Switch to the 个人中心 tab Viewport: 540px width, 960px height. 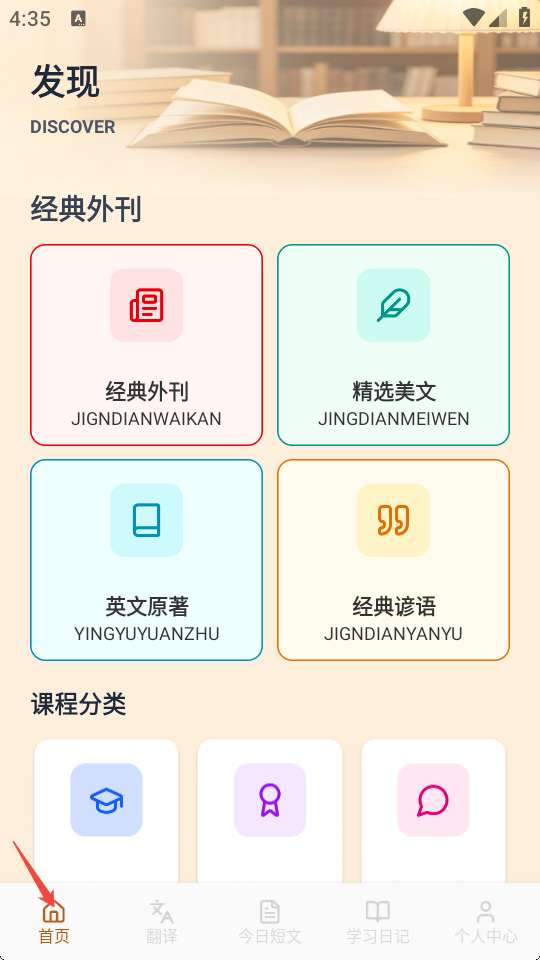486,921
